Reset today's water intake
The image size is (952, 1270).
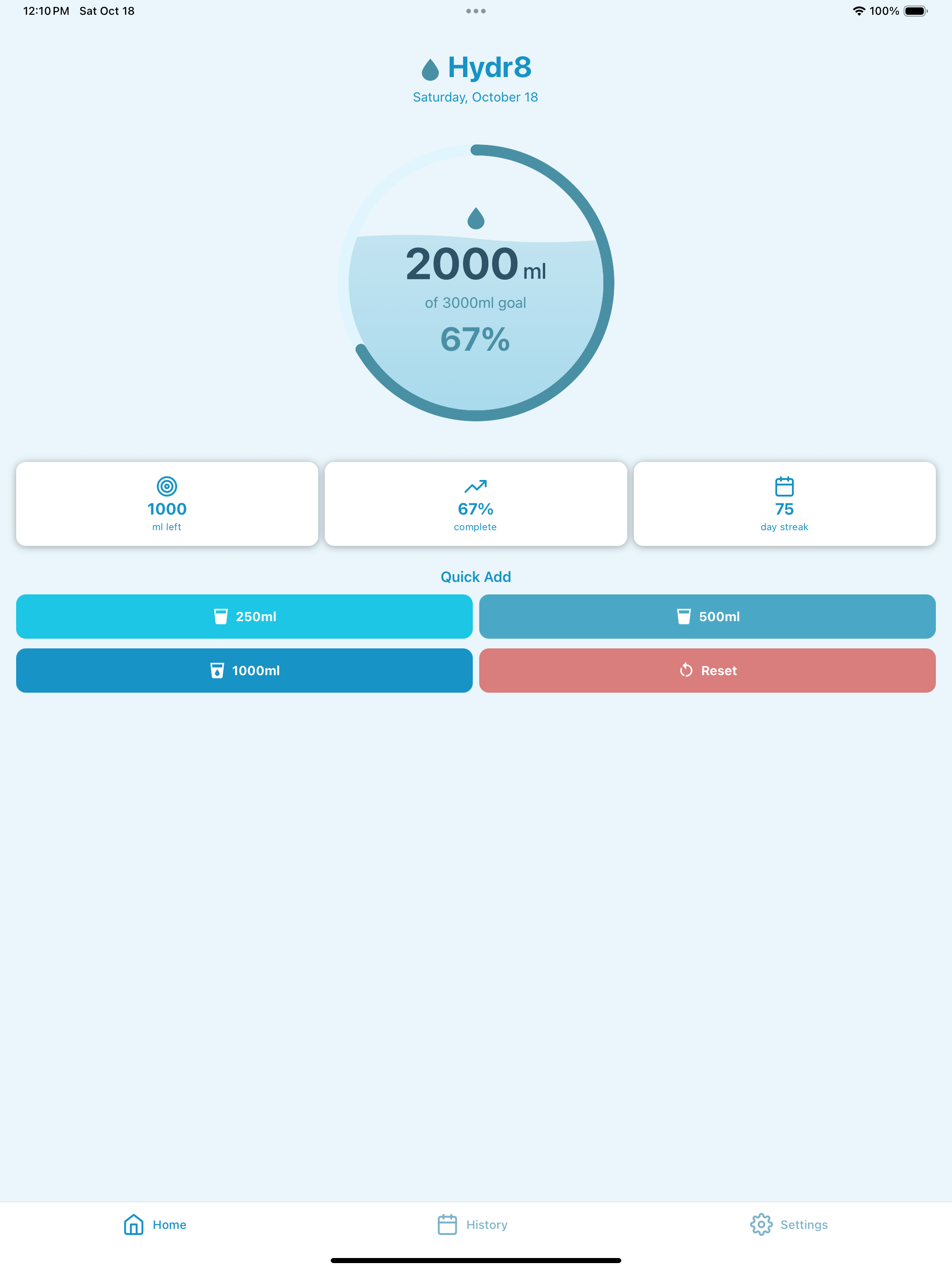(707, 670)
